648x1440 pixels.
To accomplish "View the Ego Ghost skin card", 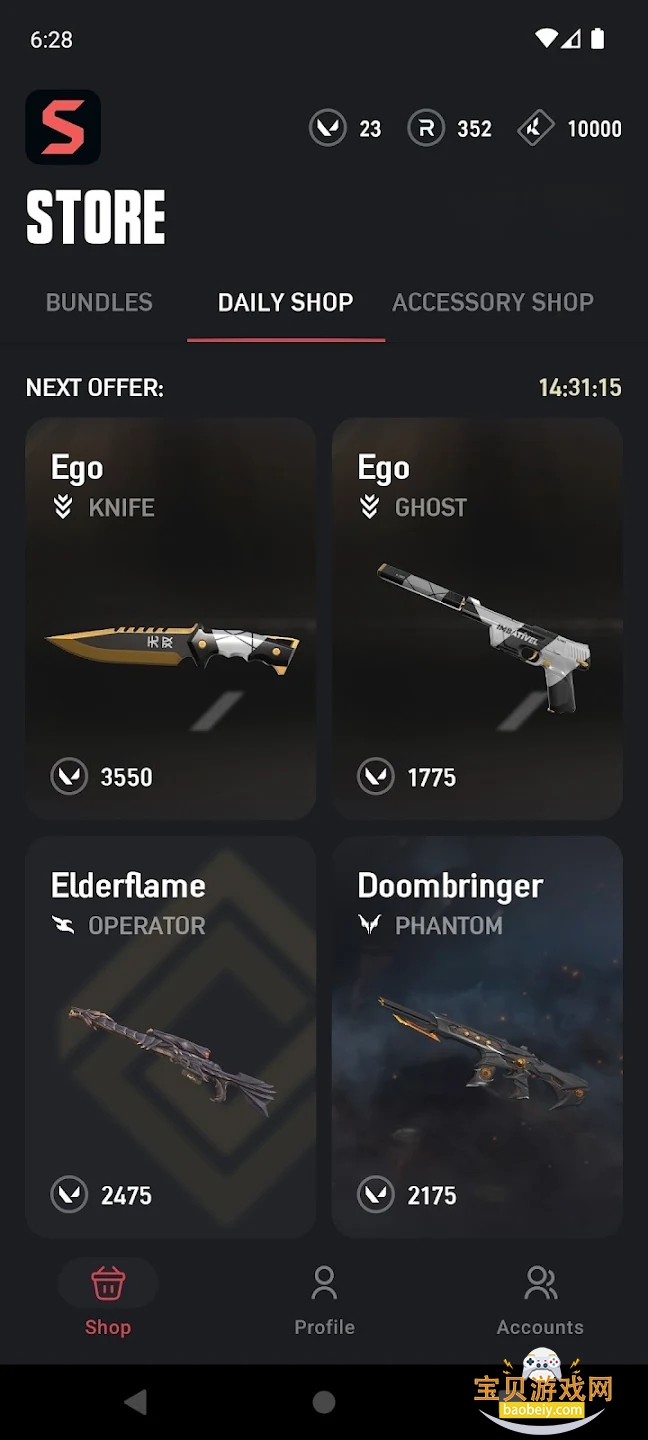I will 477,618.
